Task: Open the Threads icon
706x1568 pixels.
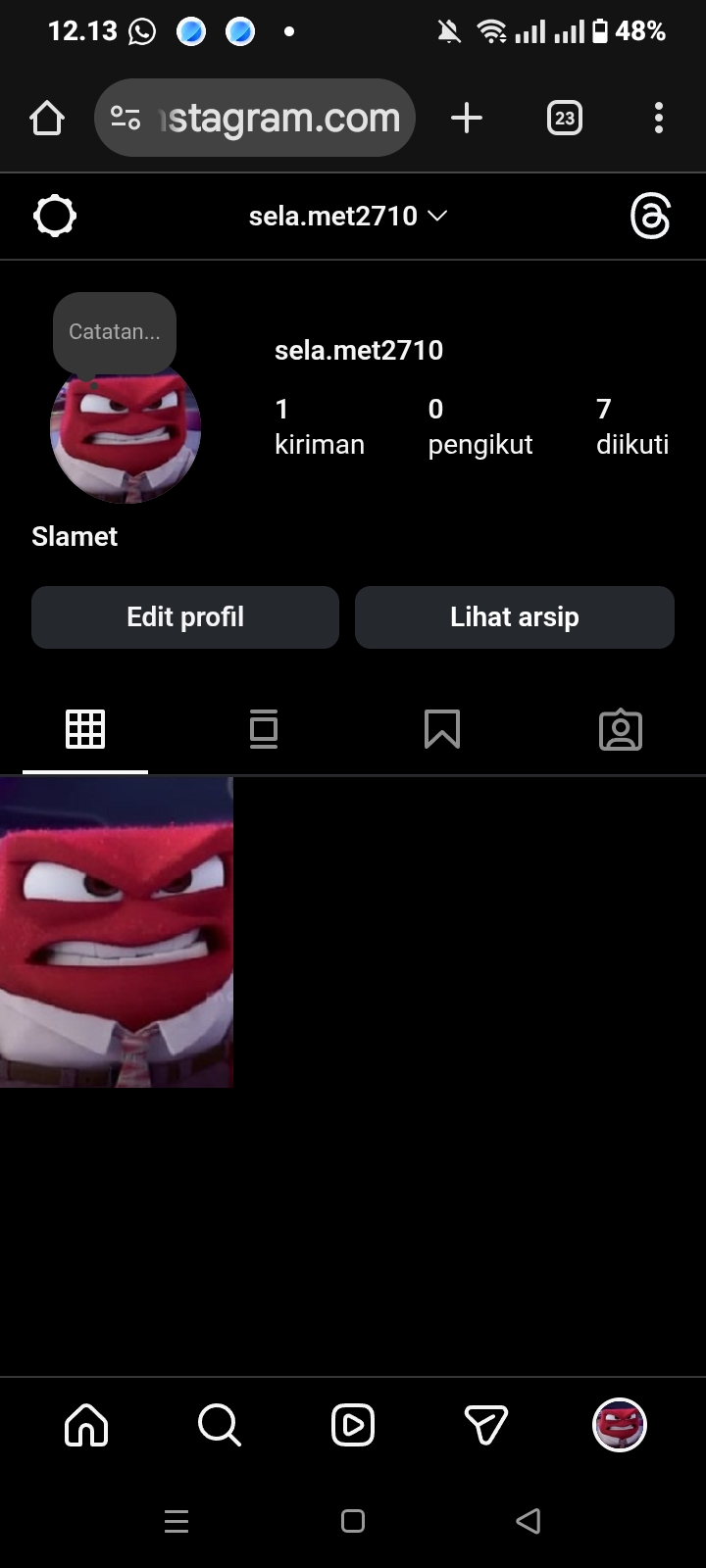Action: (x=650, y=216)
